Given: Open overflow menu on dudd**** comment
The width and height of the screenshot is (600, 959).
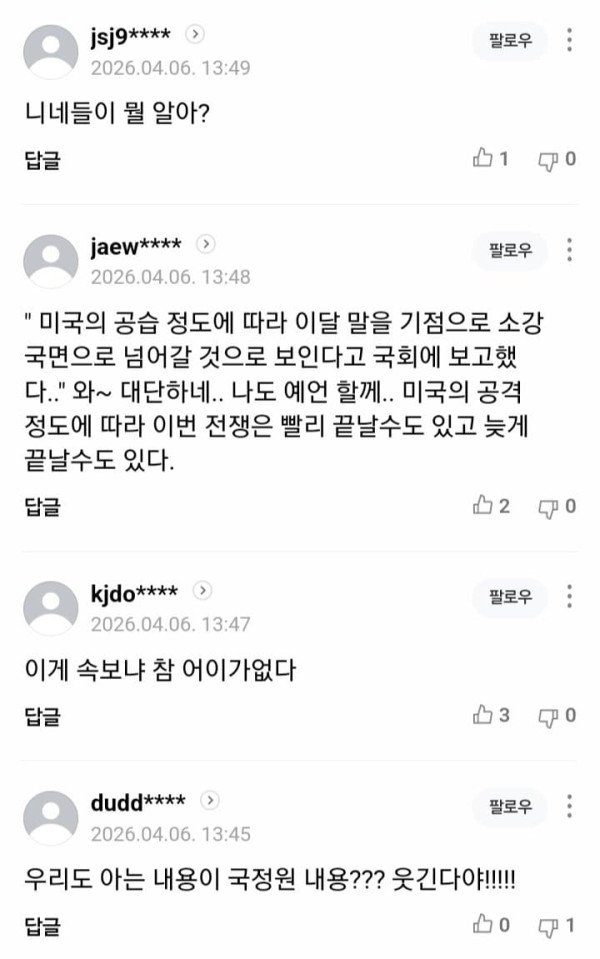Looking at the screenshot, I should pyautogui.click(x=570, y=806).
